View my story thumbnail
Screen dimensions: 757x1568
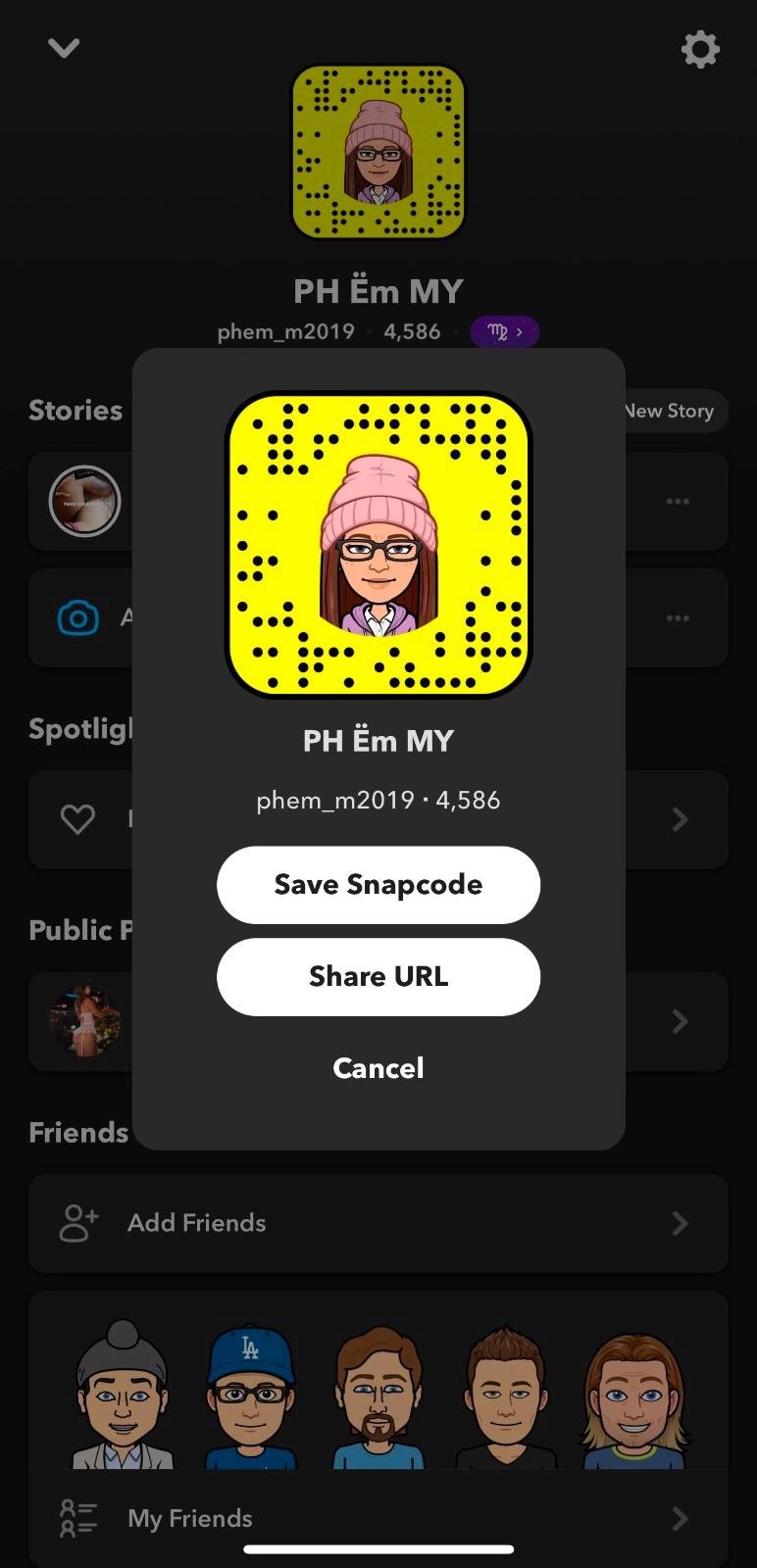tap(85, 501)
